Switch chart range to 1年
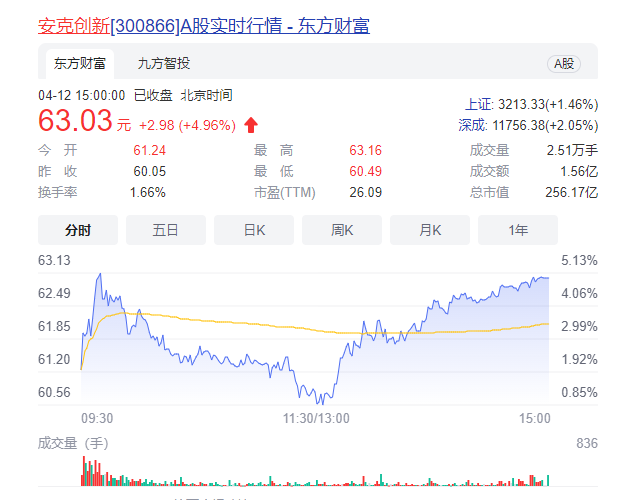Viewport: 632px width, 500px height. coord(518,230)
